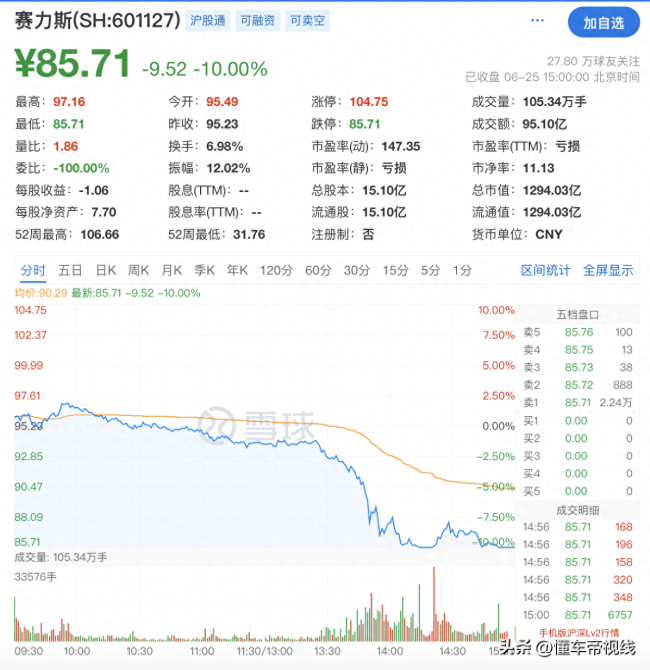650x670 pixels.
Task: Switch to 季K chart
Action: click(x=205, y=270)
